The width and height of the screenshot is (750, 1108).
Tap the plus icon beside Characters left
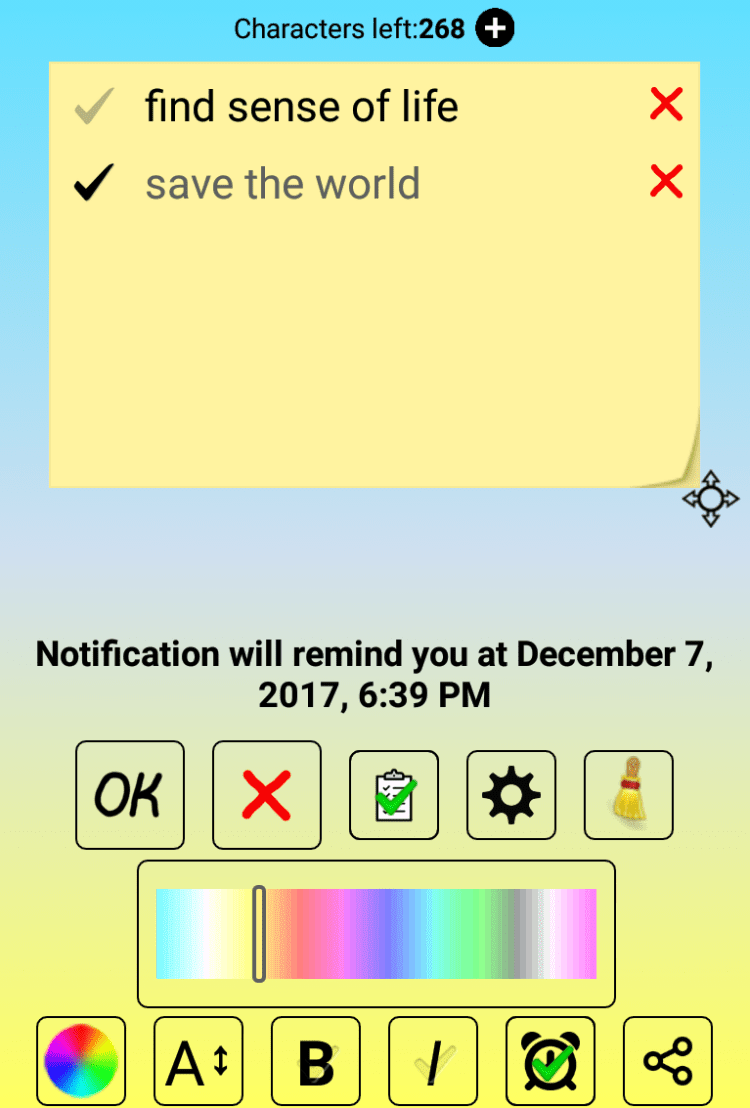pyautogui.click(x=495, y=28)
